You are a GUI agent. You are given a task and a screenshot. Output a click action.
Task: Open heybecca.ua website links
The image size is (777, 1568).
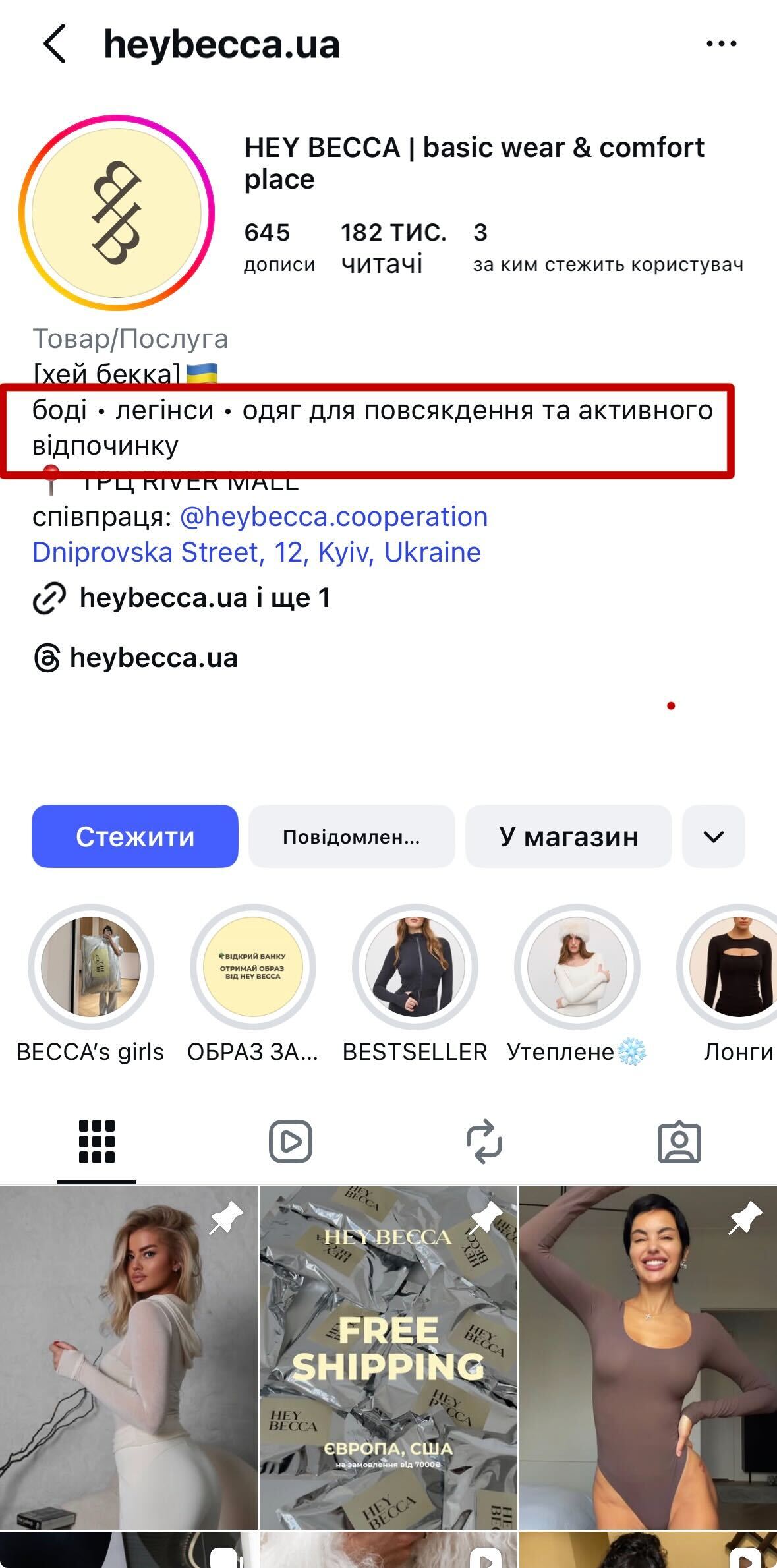204,598
